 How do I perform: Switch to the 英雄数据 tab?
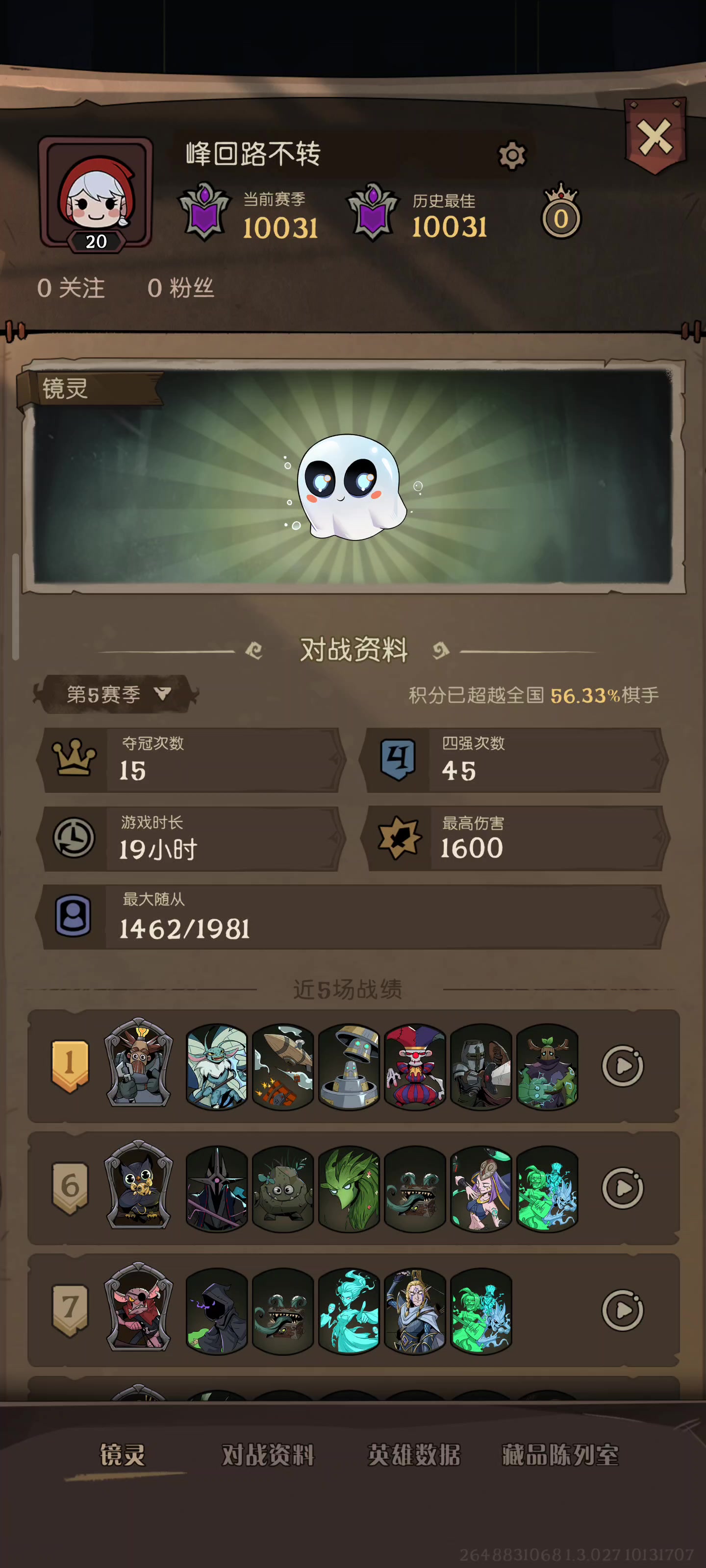[414, 1455]
